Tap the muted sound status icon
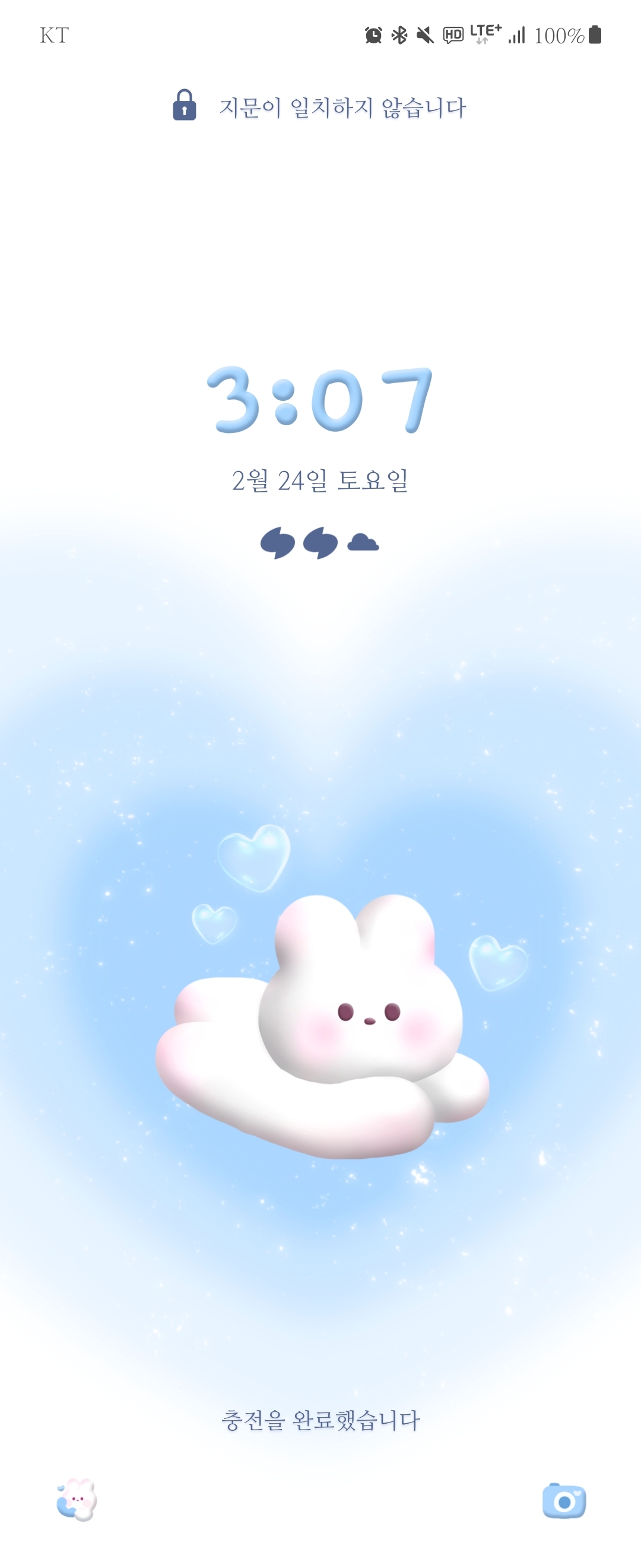Image resolution: width=641 pixels, height=1568 pixels. pyautogui.click(x=426, y=34)
